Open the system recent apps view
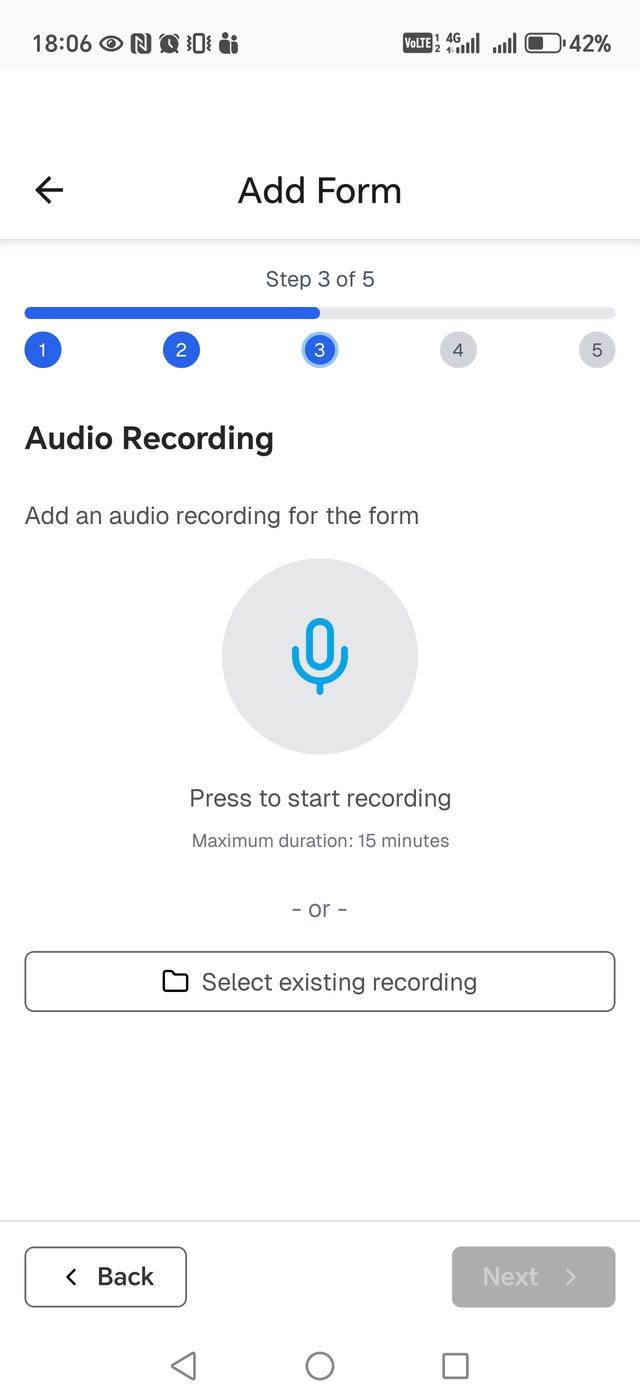The width and height of the screenshot is (640, 1400). click(x=455, y=1366)
